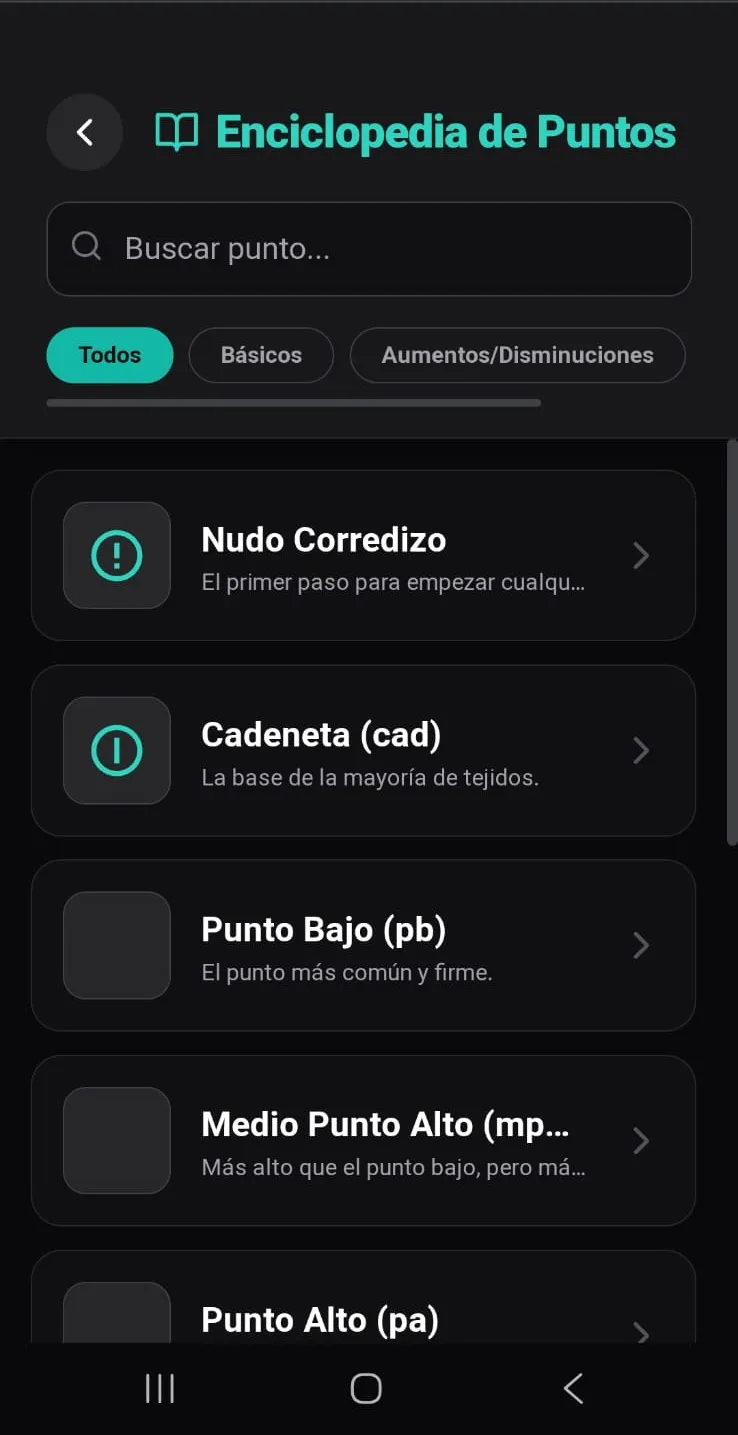Screen dimensions: 738x1435
Task: Select the Todos filter chip
Action: tap(110, 355)
